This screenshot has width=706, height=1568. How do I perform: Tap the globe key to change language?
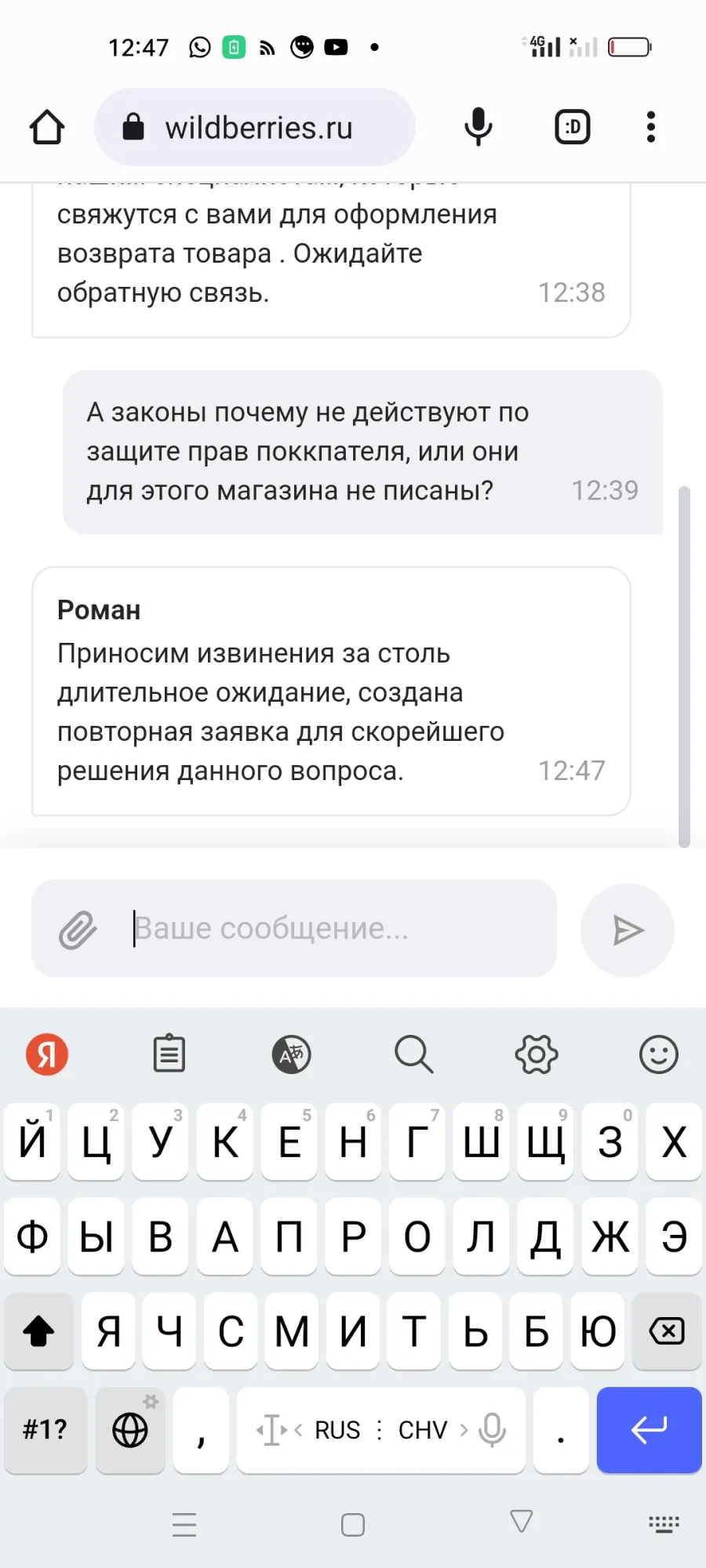(130, 1429)
